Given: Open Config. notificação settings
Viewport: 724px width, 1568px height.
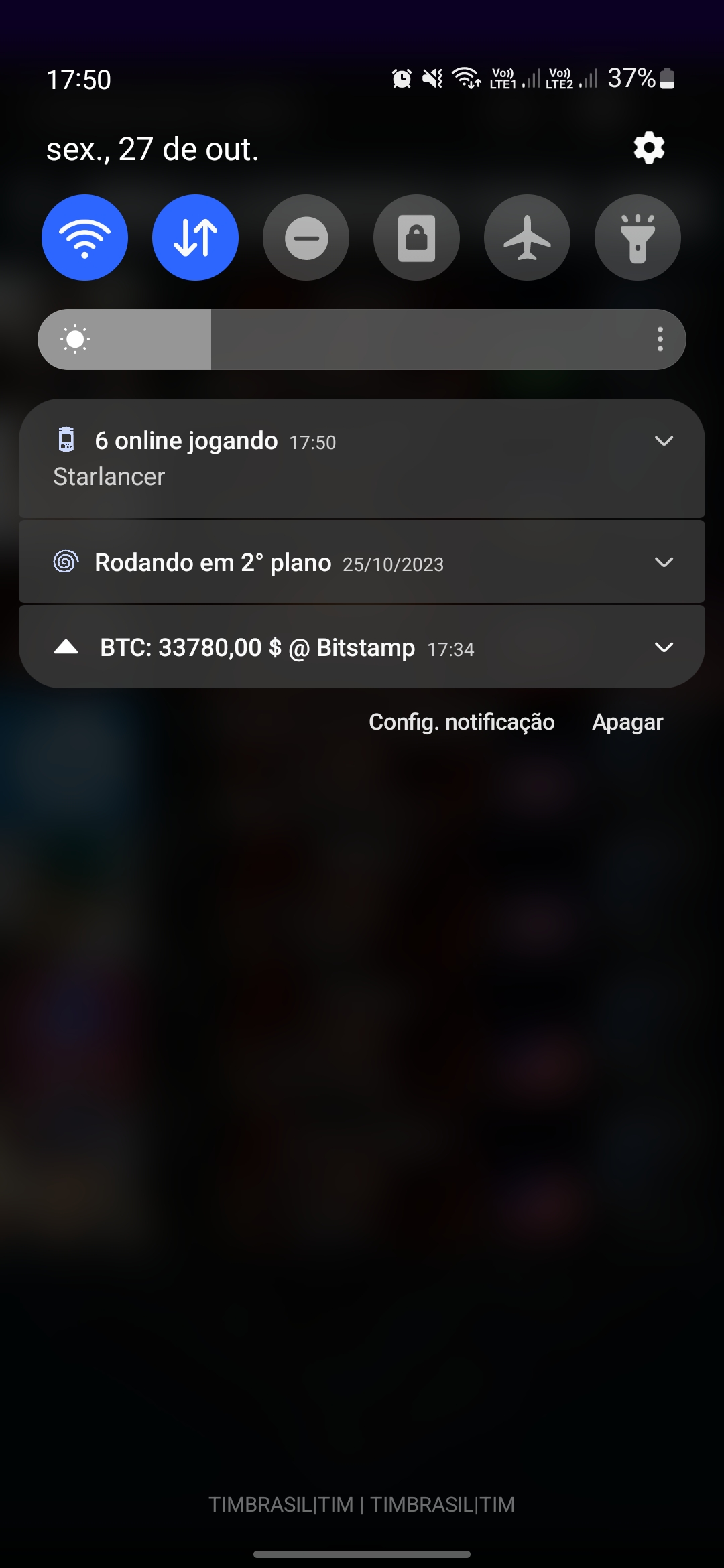Looking at the screenshot, I should coord(462,722).
